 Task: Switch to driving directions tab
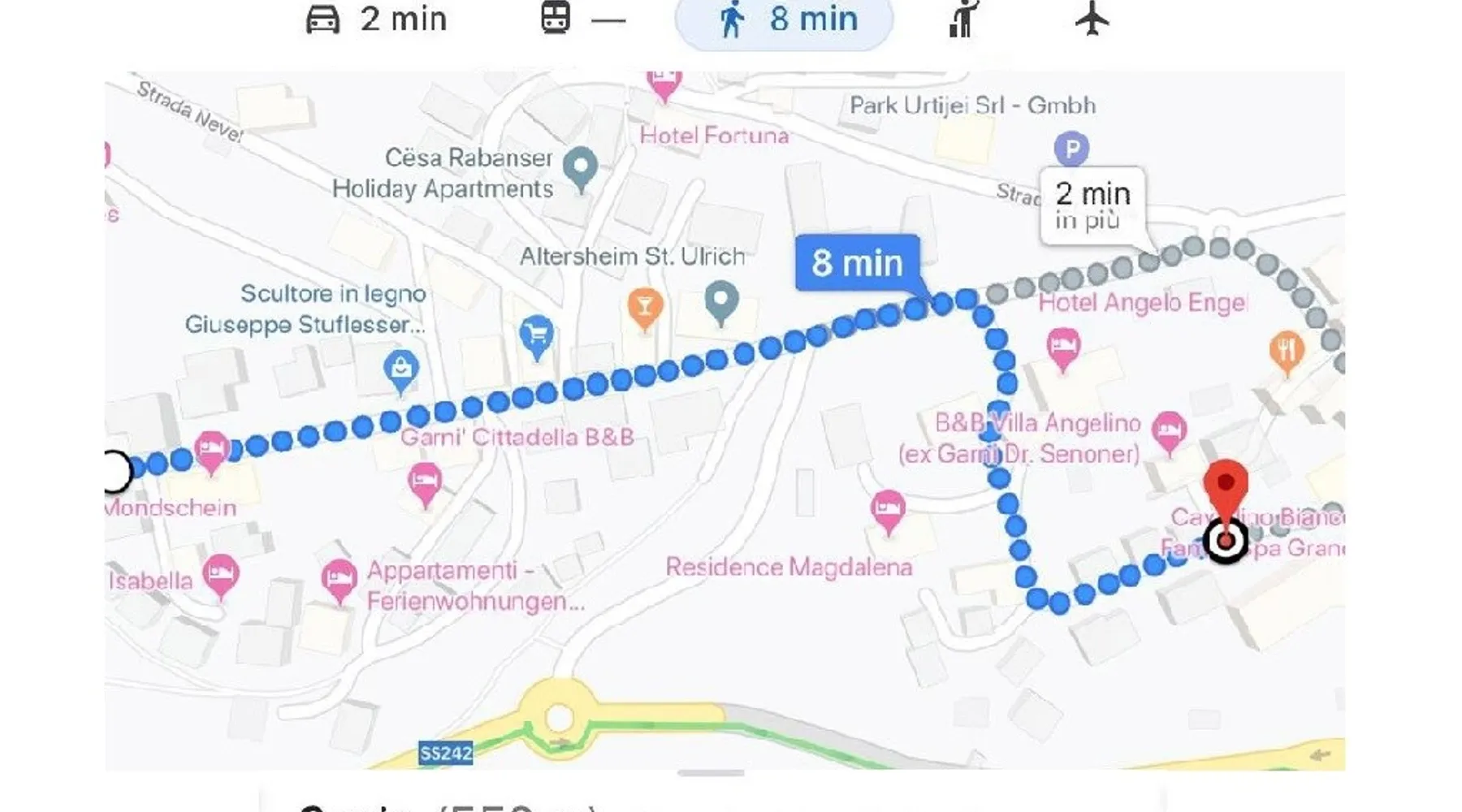376,19
